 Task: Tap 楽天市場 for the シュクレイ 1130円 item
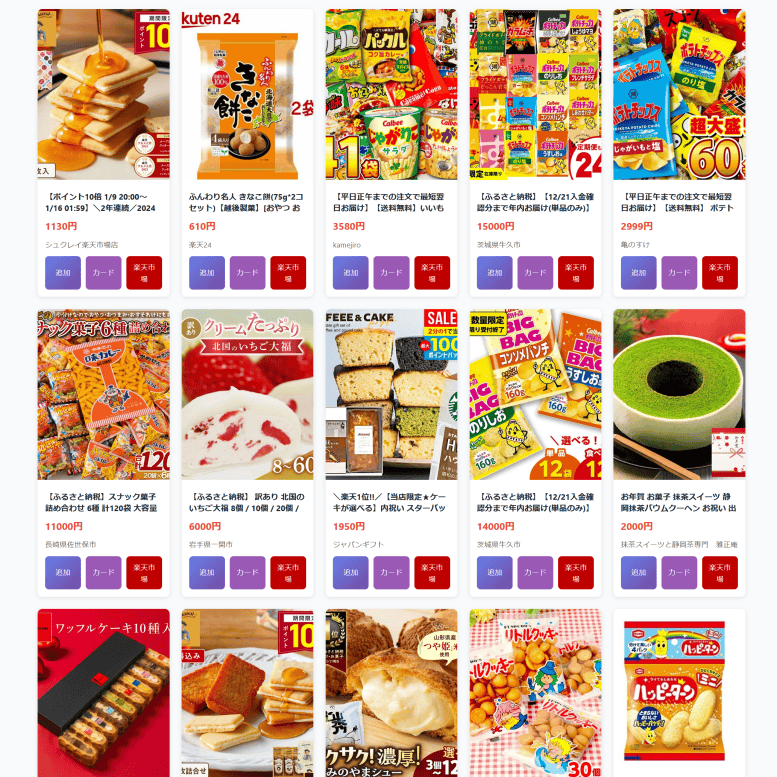144,273
